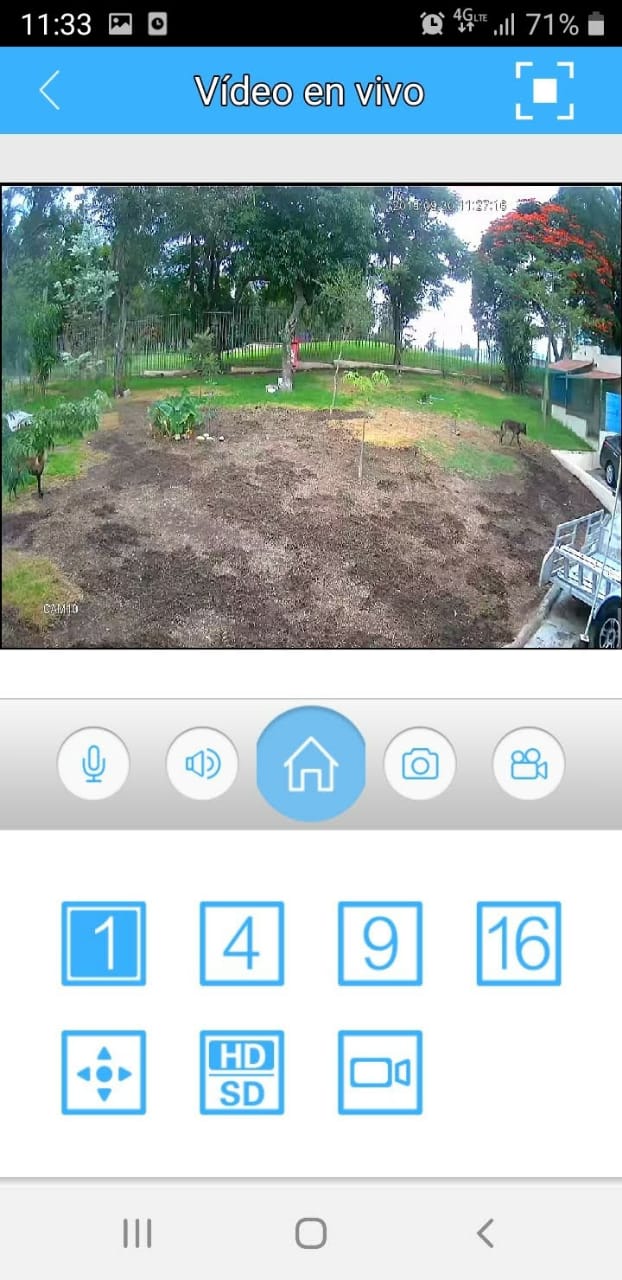
Task: Take a snapshot of the live video
Action: click(x=420, y=764)
